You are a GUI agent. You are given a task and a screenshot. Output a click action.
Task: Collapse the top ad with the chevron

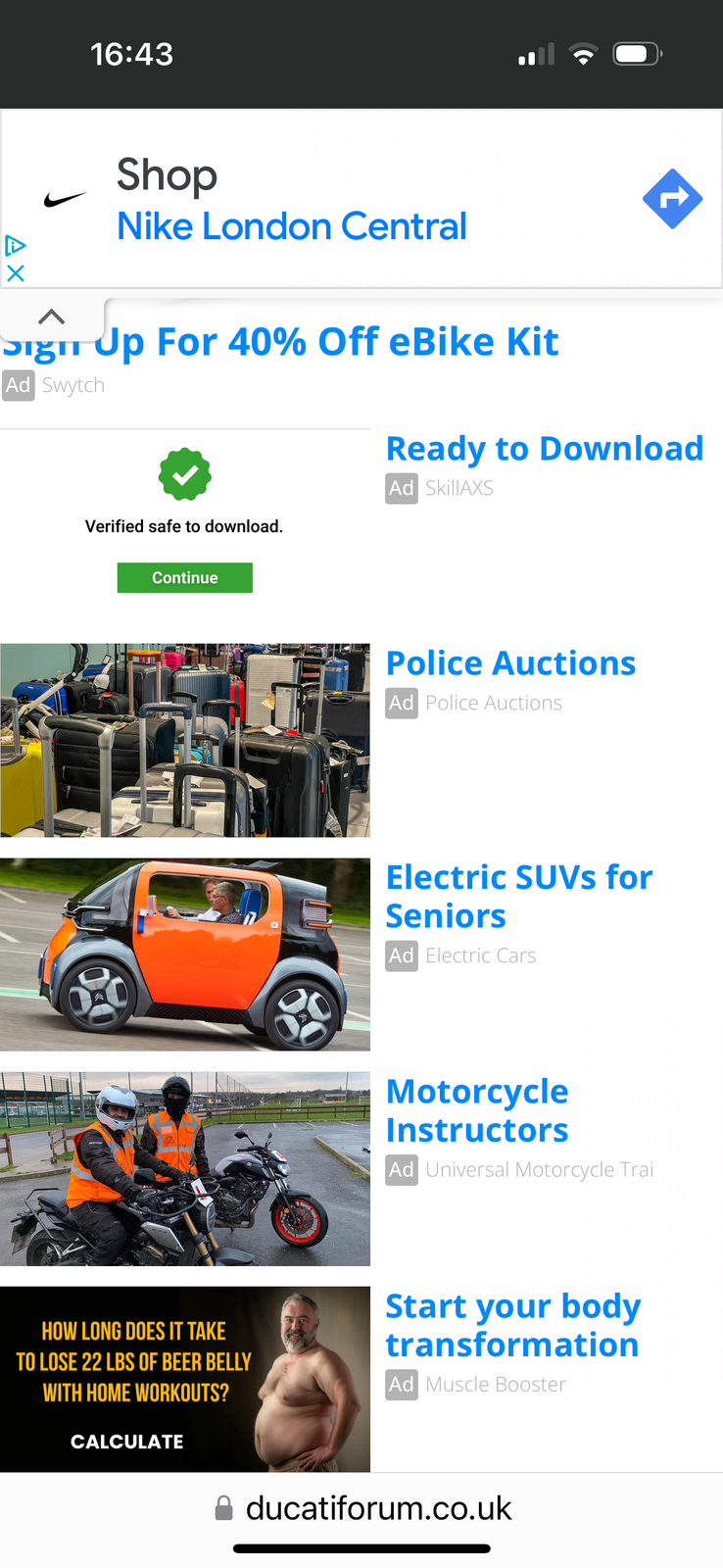pos(52,317)
